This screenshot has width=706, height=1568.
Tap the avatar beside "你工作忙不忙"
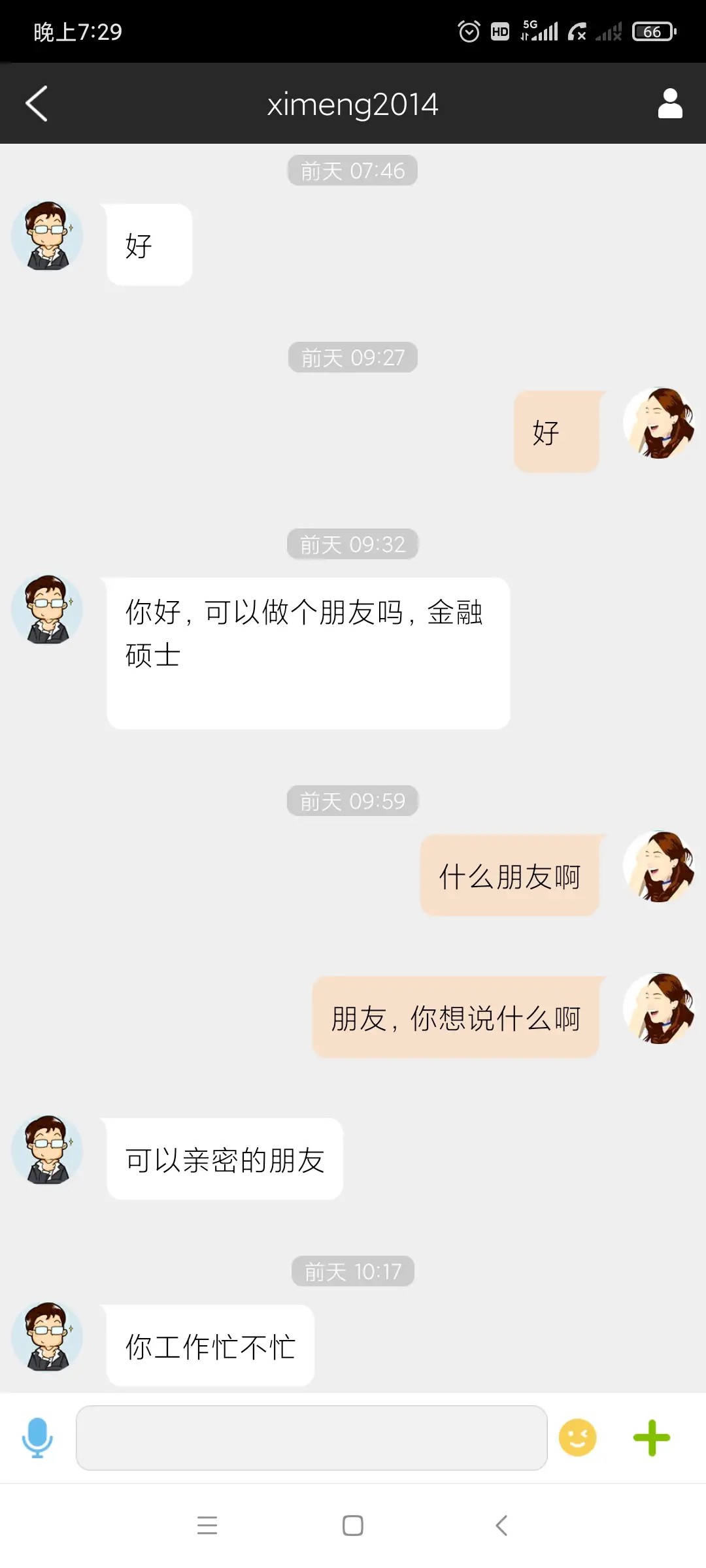tap(47, 1337)
